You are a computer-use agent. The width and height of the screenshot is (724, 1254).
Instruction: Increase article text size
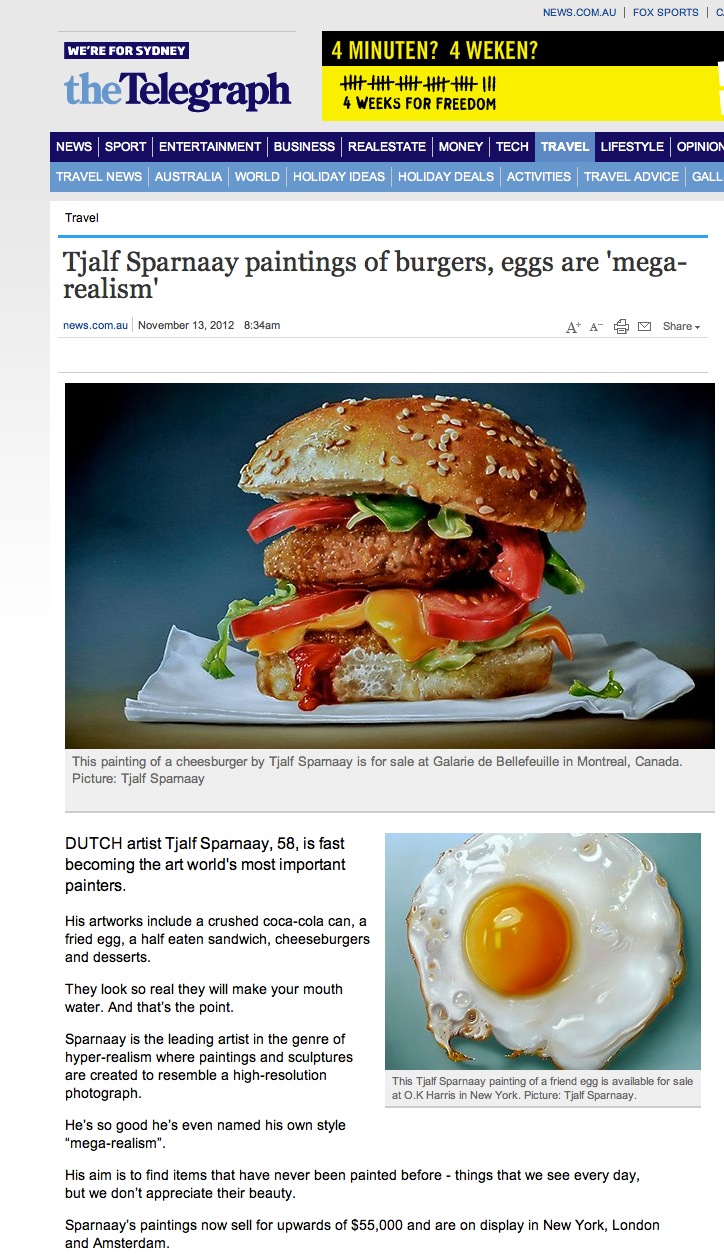click(573, 327)
